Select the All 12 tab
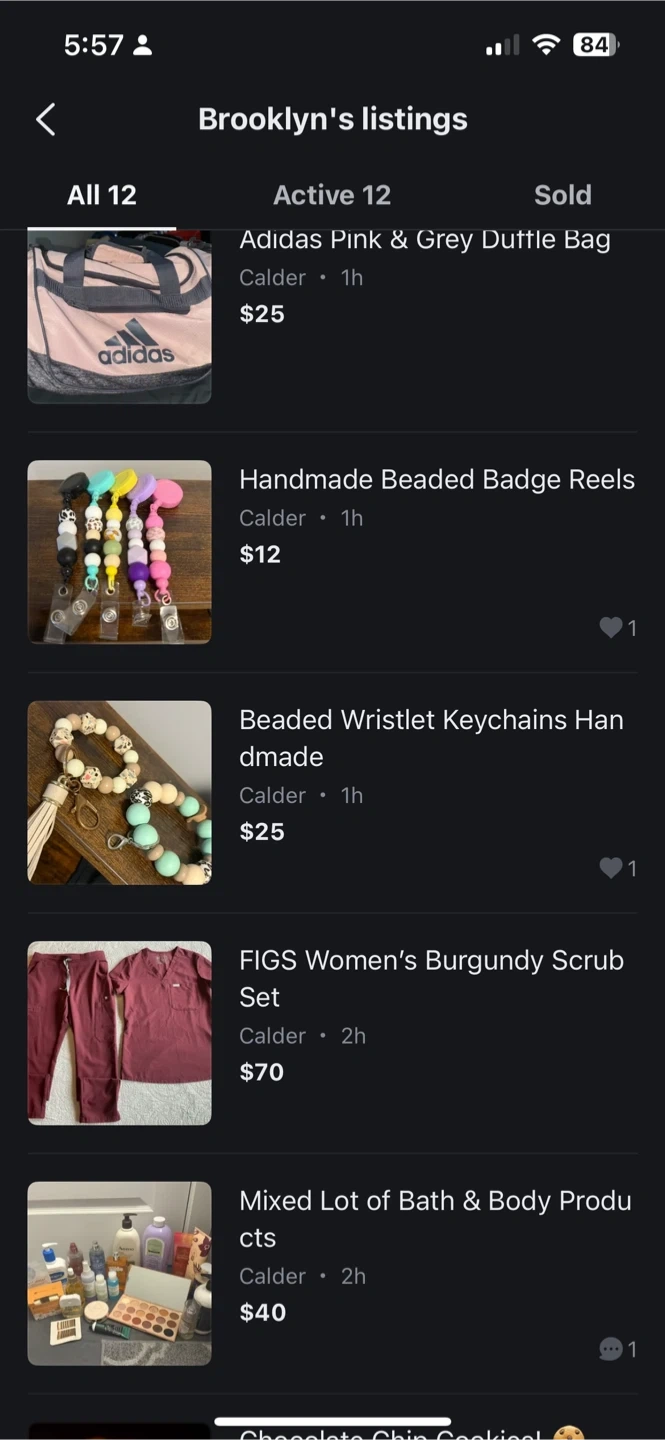665x1440 pixels. (x=102, y=195)
